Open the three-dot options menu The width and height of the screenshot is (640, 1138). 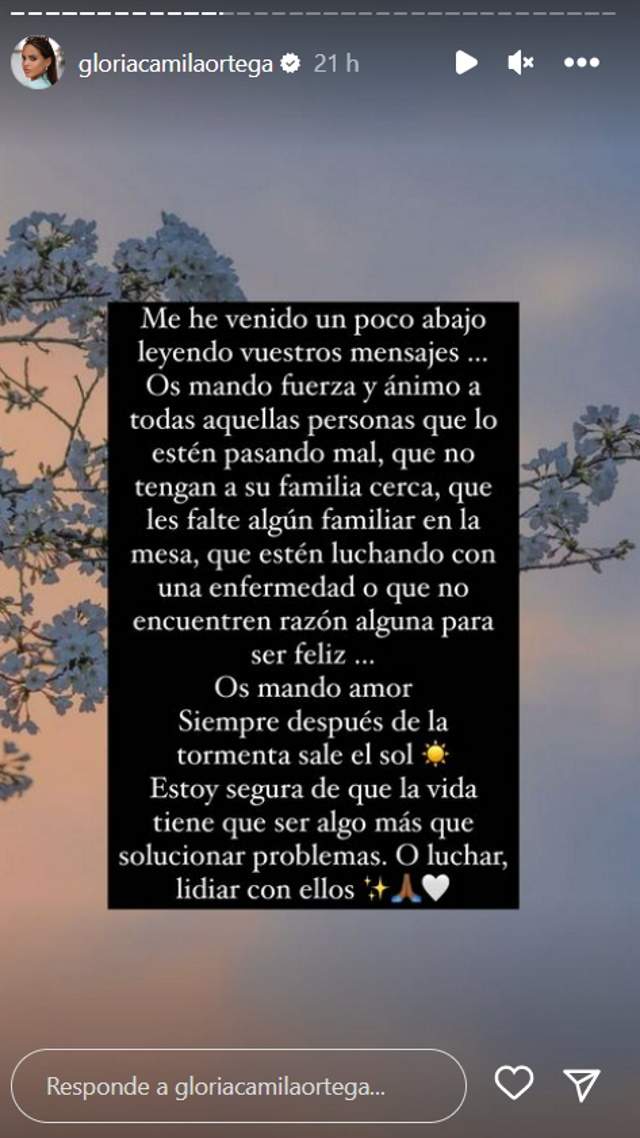point(581,63)
